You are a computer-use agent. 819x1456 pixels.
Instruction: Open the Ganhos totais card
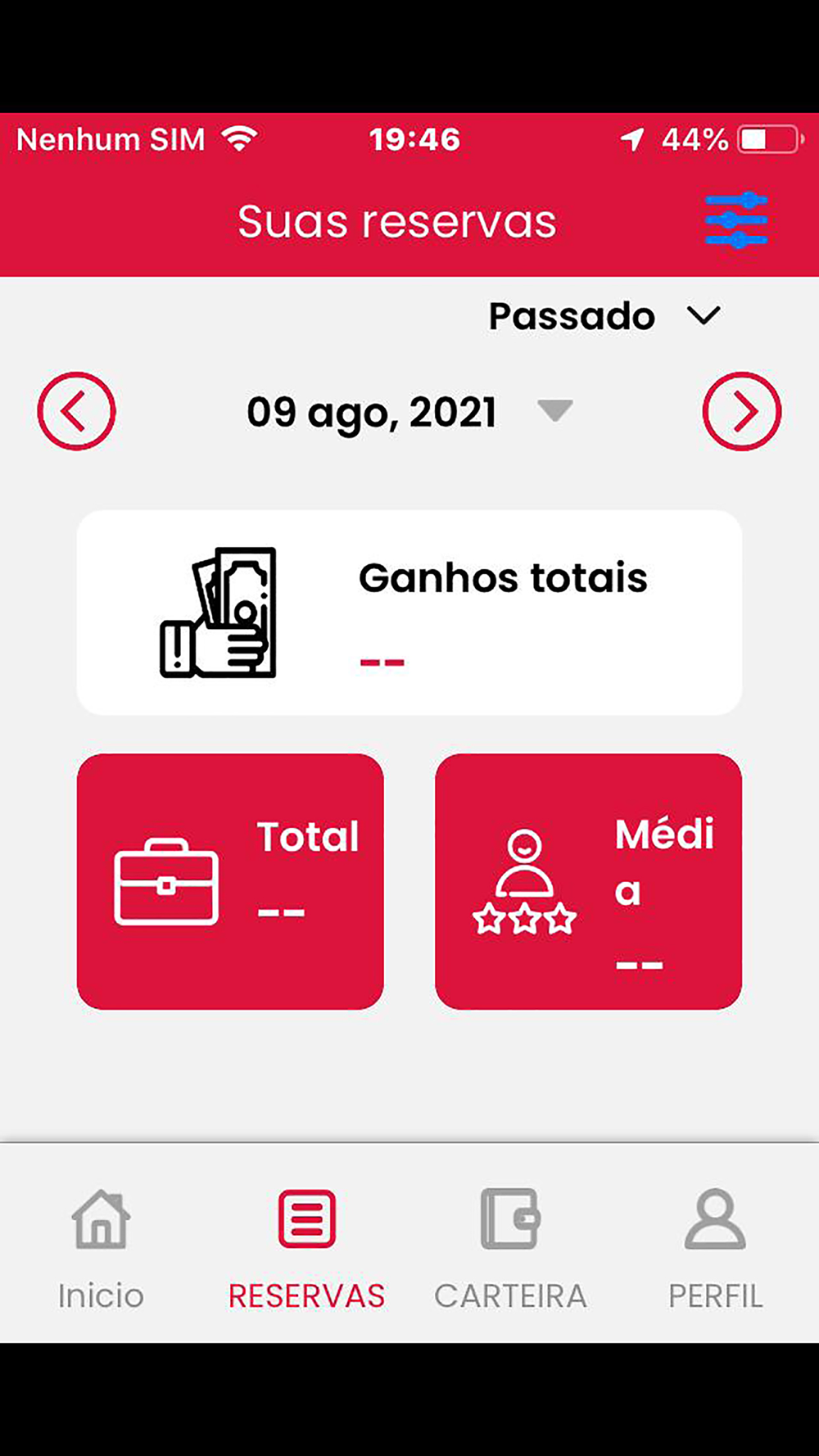[x=409, y=613]
